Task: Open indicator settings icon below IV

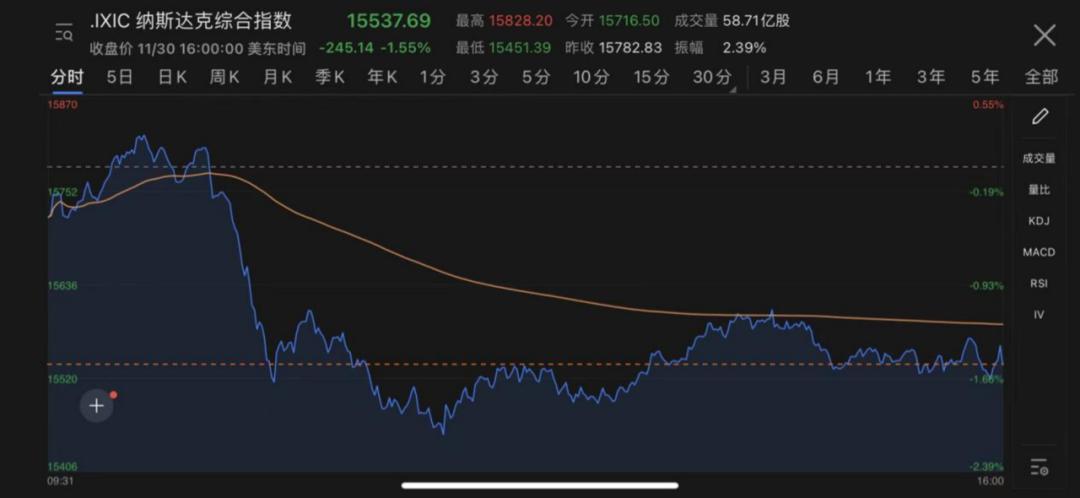Action: pyautogui.click(x=1039, y=466)
